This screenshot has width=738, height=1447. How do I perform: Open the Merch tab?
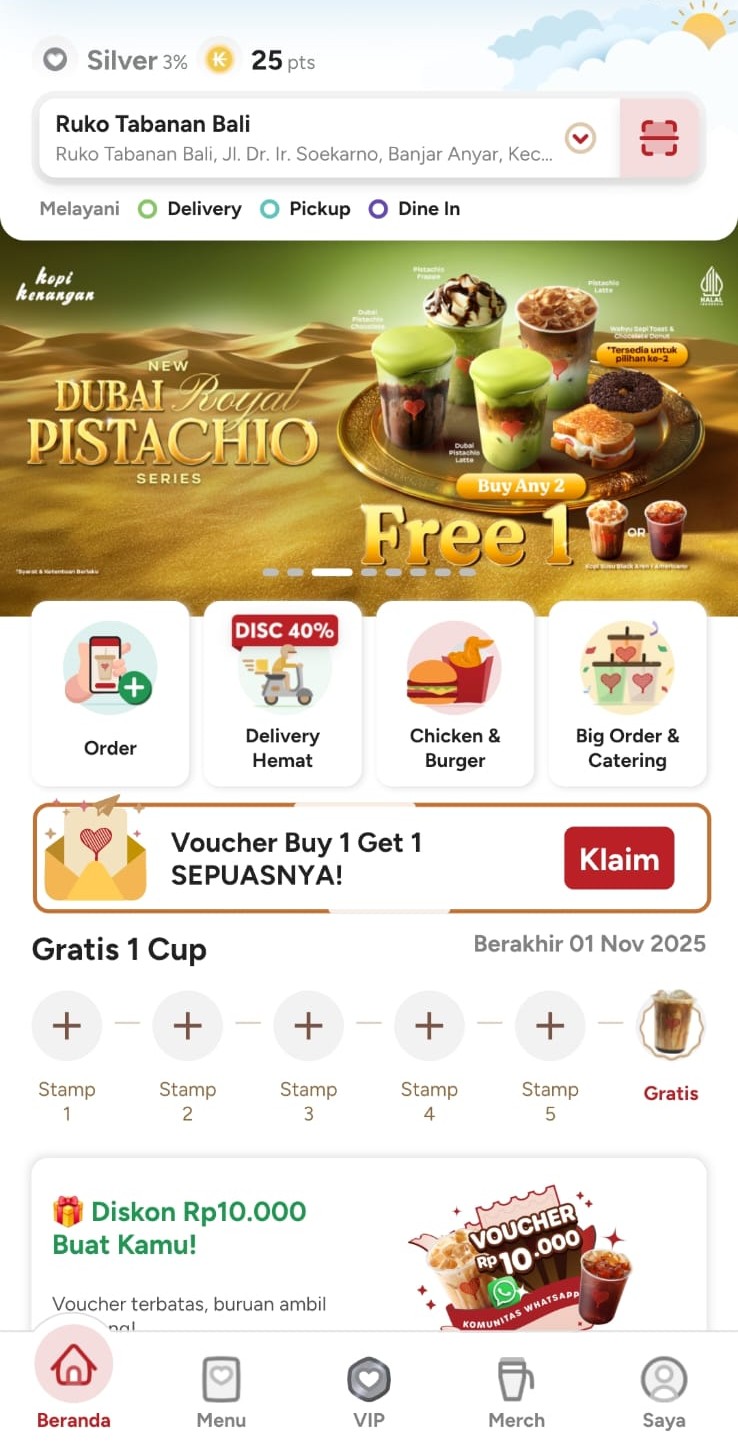(516, 1390)
